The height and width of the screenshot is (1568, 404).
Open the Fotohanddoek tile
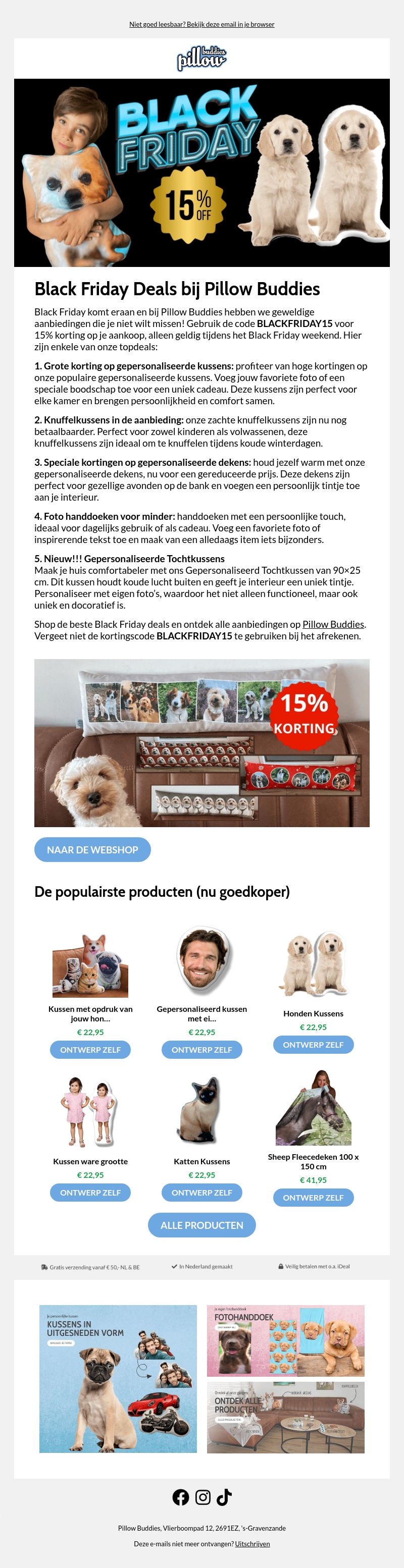click(x=285, y=1340)
